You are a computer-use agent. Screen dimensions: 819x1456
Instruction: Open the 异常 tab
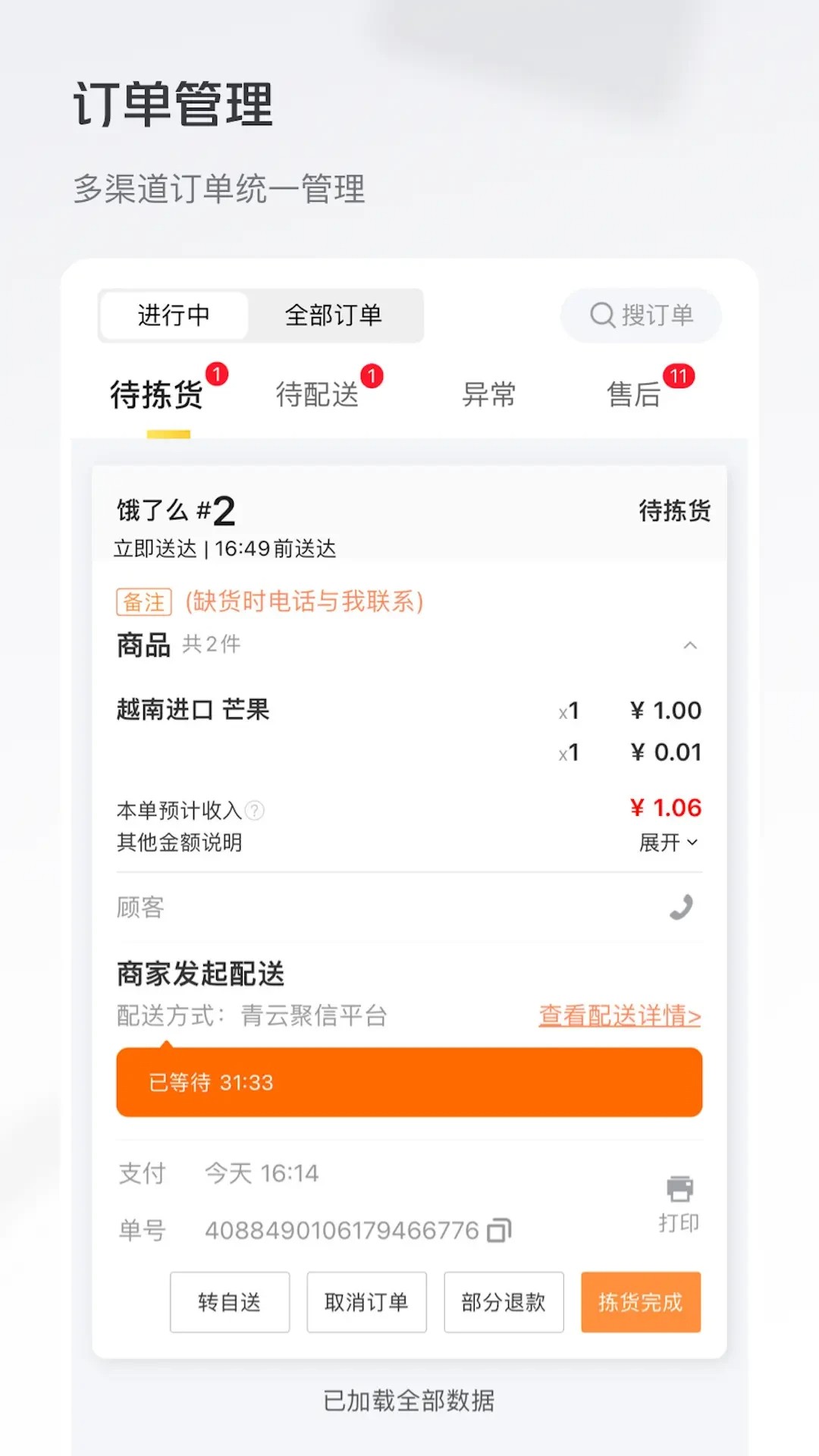point(490,394)
